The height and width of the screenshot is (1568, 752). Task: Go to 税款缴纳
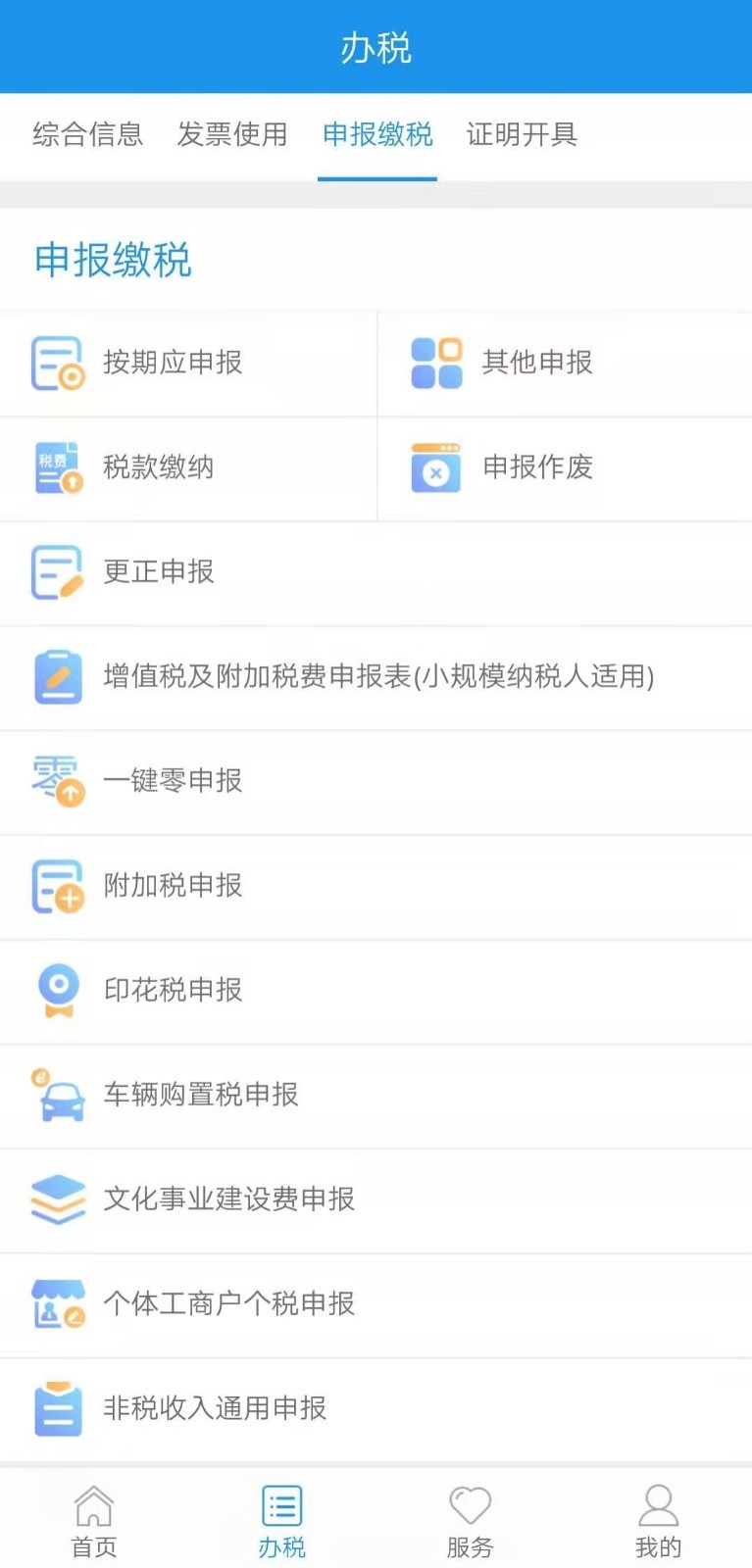point(158,467)
